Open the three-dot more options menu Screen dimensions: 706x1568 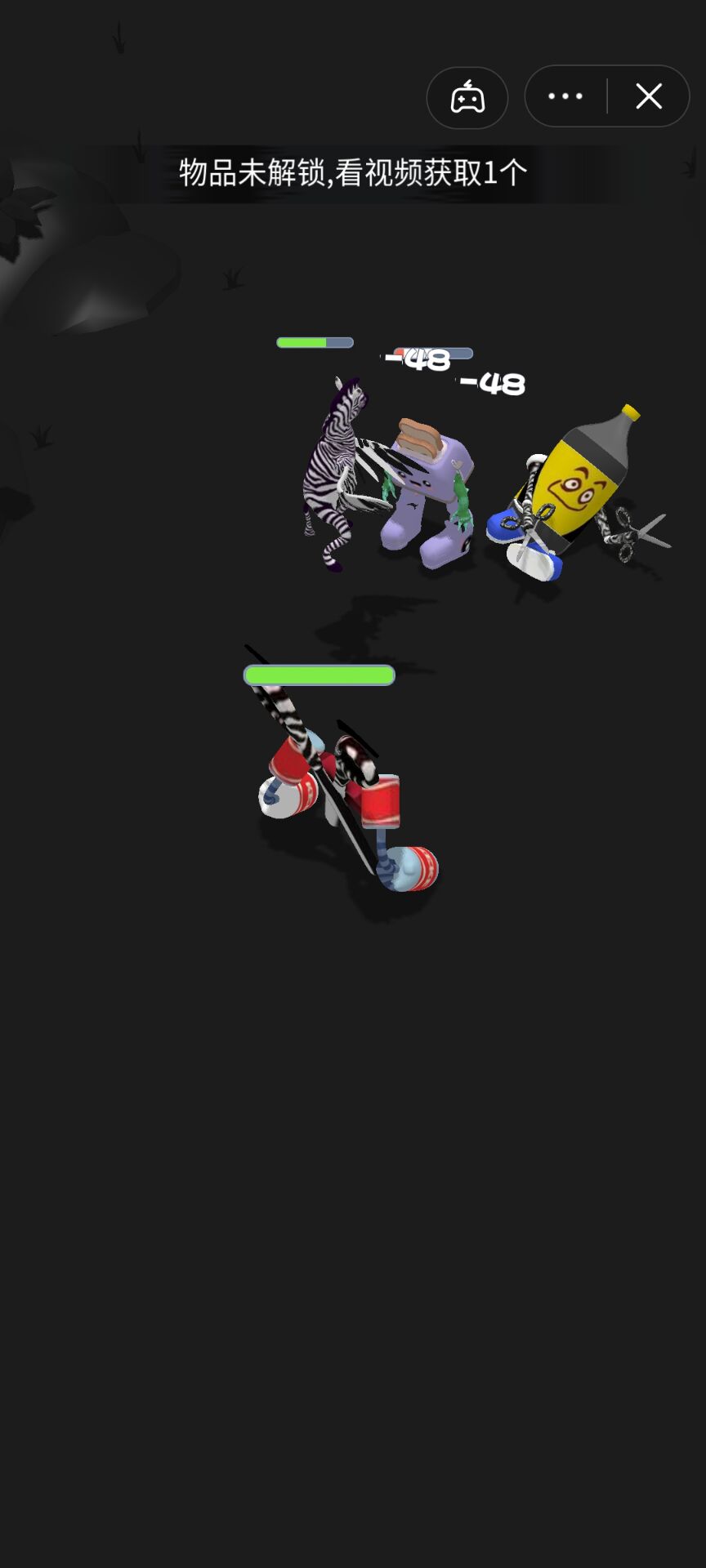[x=565, y=96]
